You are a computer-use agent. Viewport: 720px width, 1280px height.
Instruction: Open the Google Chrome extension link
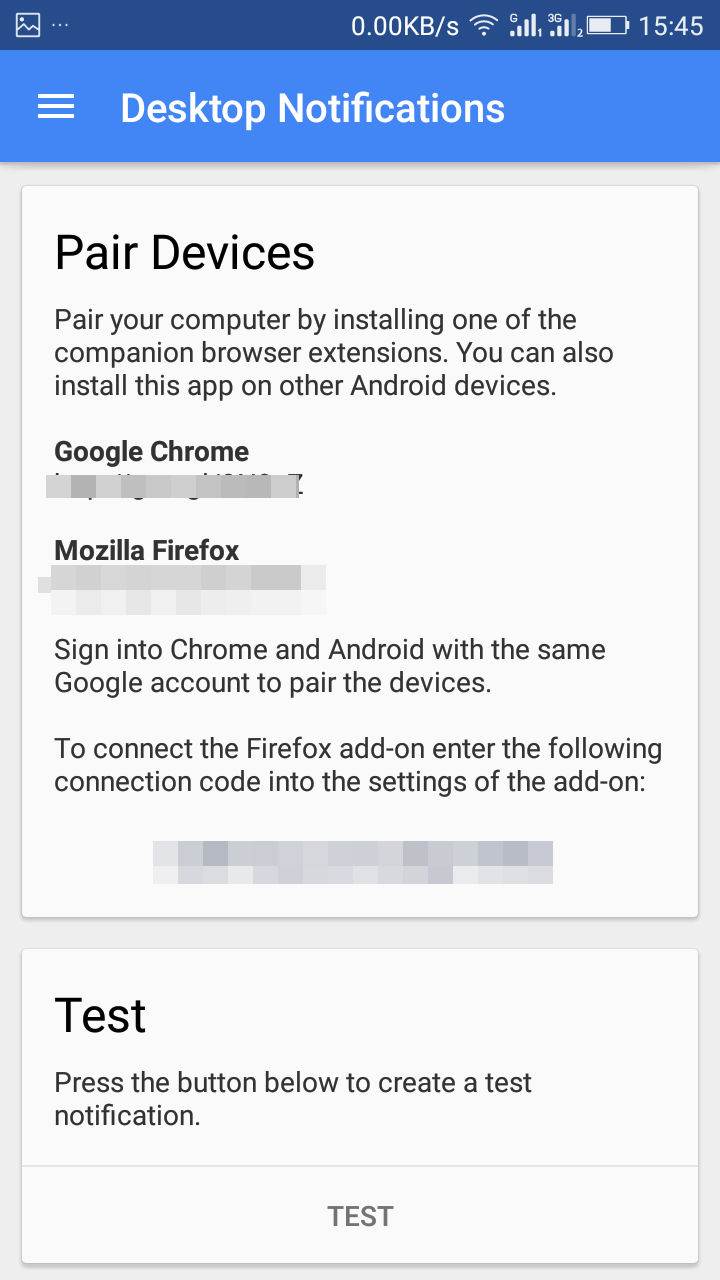pos(175,487)
